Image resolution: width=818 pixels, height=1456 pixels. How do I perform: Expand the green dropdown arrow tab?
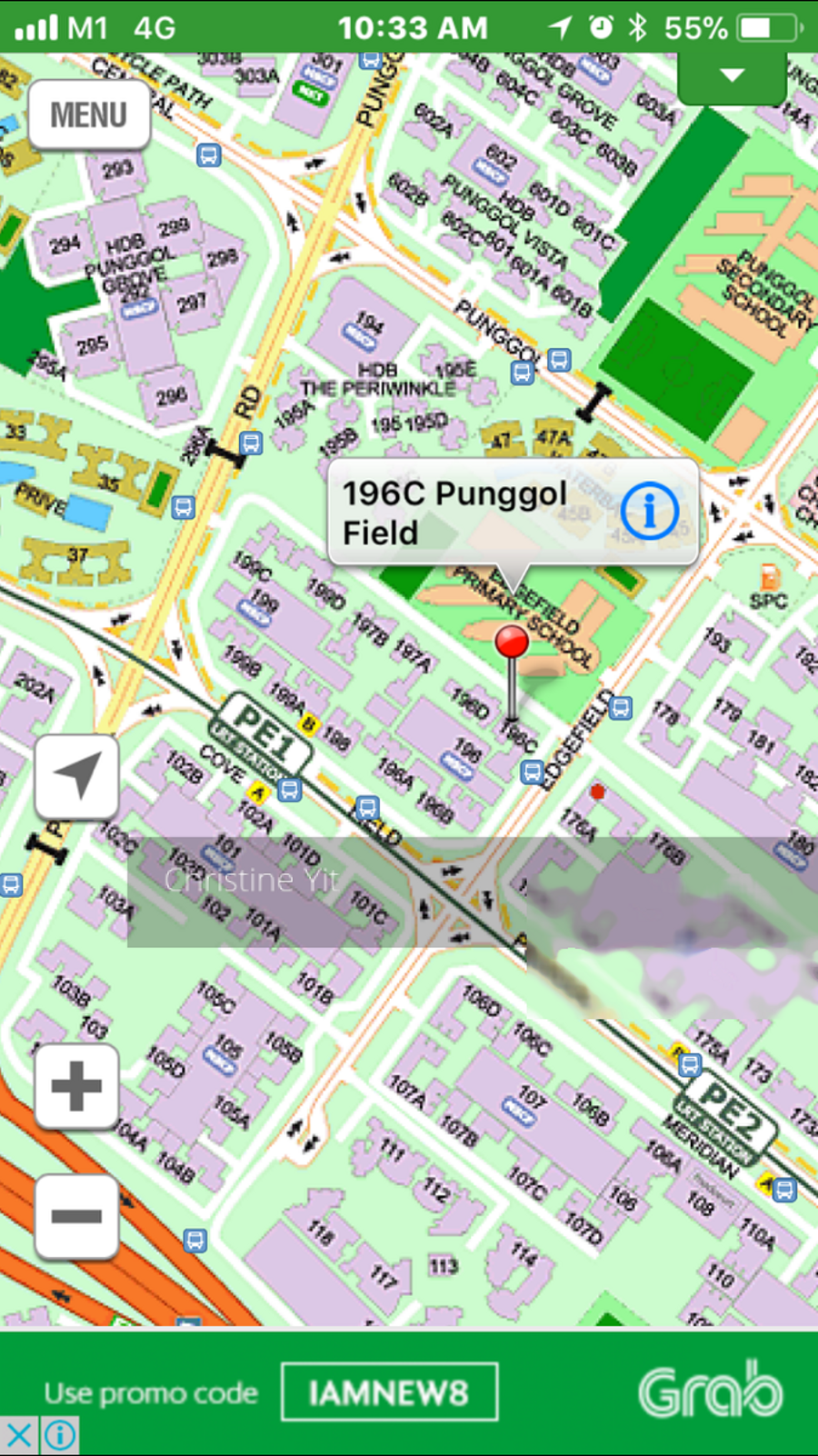tap(732, 76)
